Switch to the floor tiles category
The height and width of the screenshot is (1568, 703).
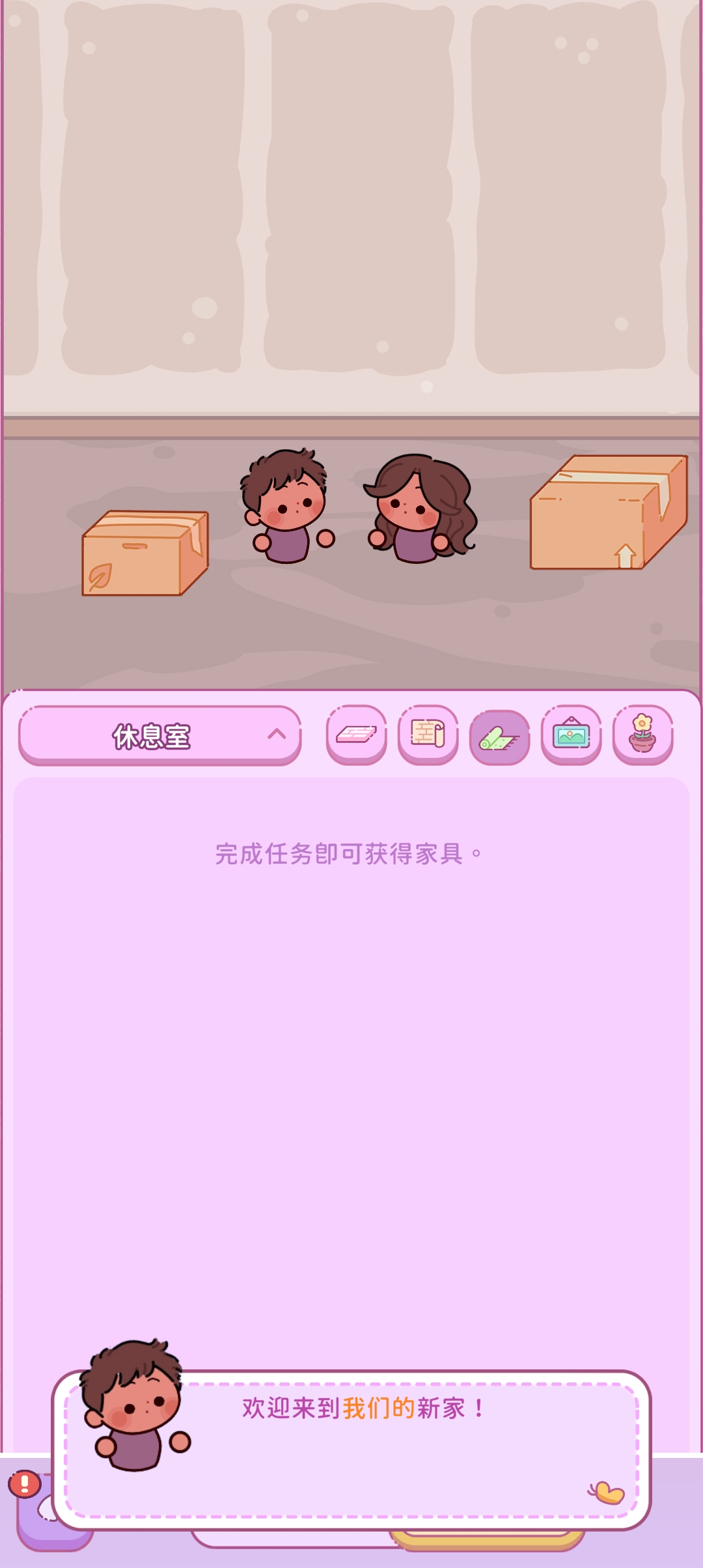click(356, 735)
